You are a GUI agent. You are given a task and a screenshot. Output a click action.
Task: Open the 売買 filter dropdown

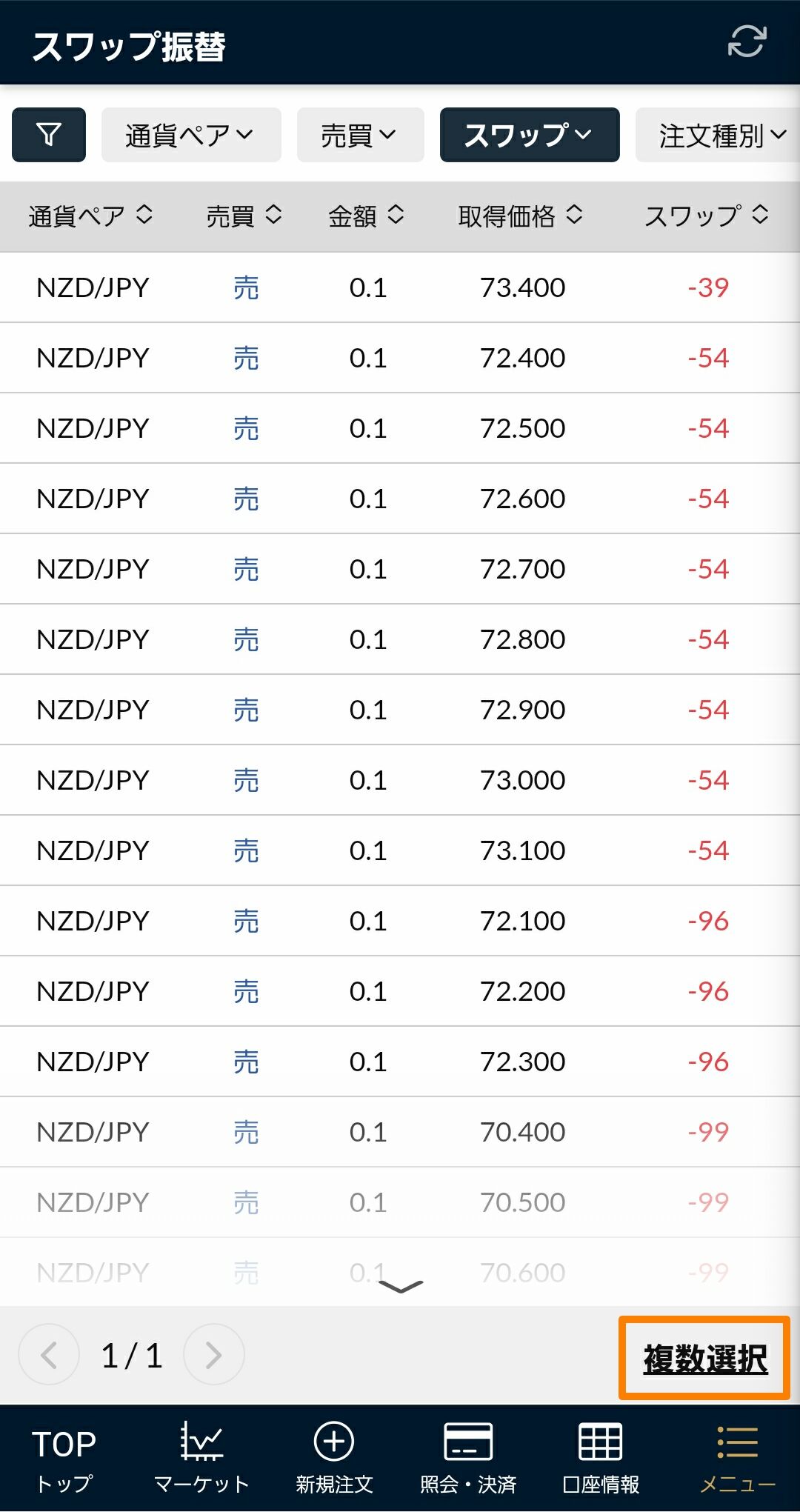click(360, 135)
